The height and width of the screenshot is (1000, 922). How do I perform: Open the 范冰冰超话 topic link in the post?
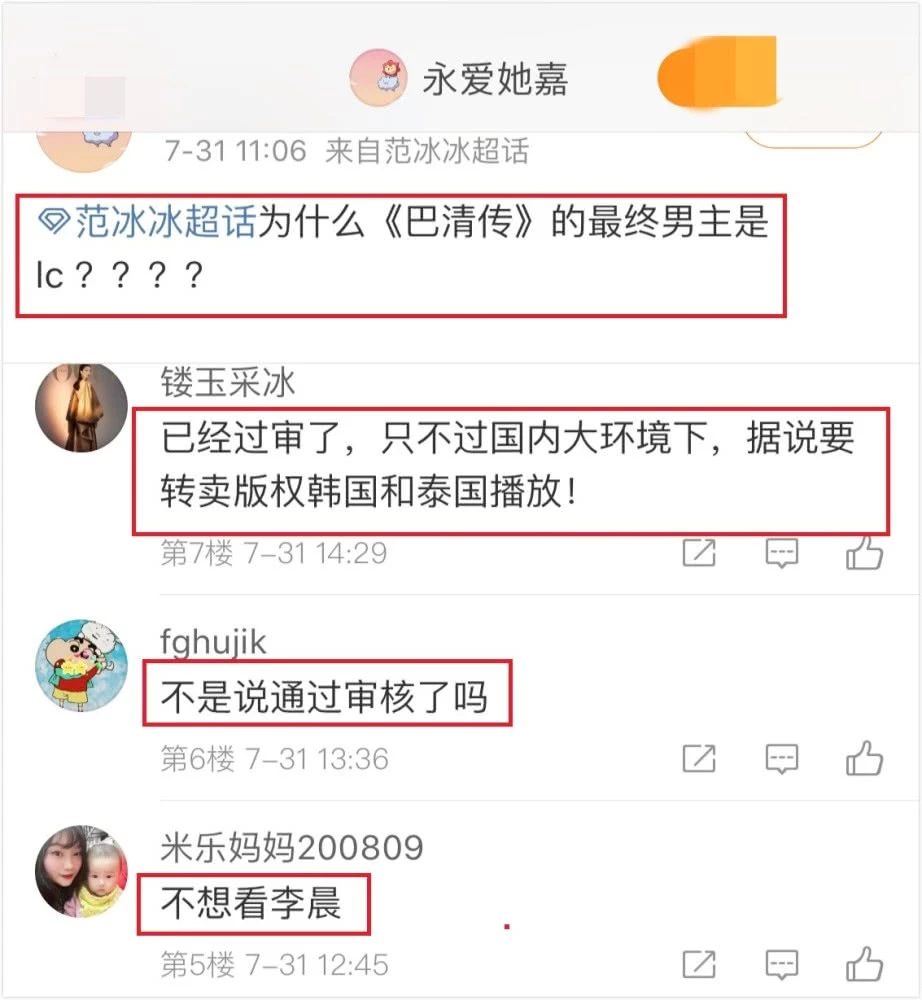(165, 222)
